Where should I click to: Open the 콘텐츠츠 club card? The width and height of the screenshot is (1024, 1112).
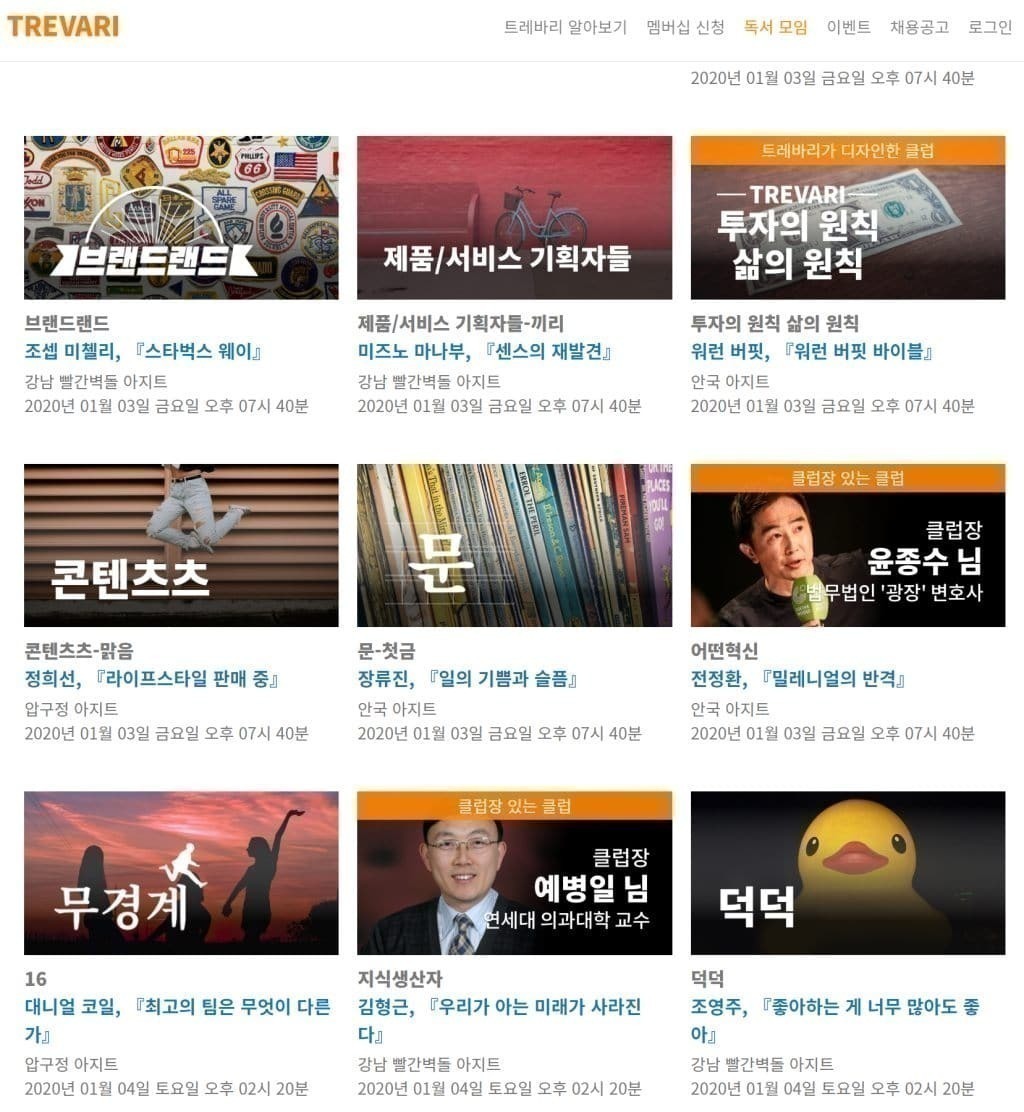[181, 545]
